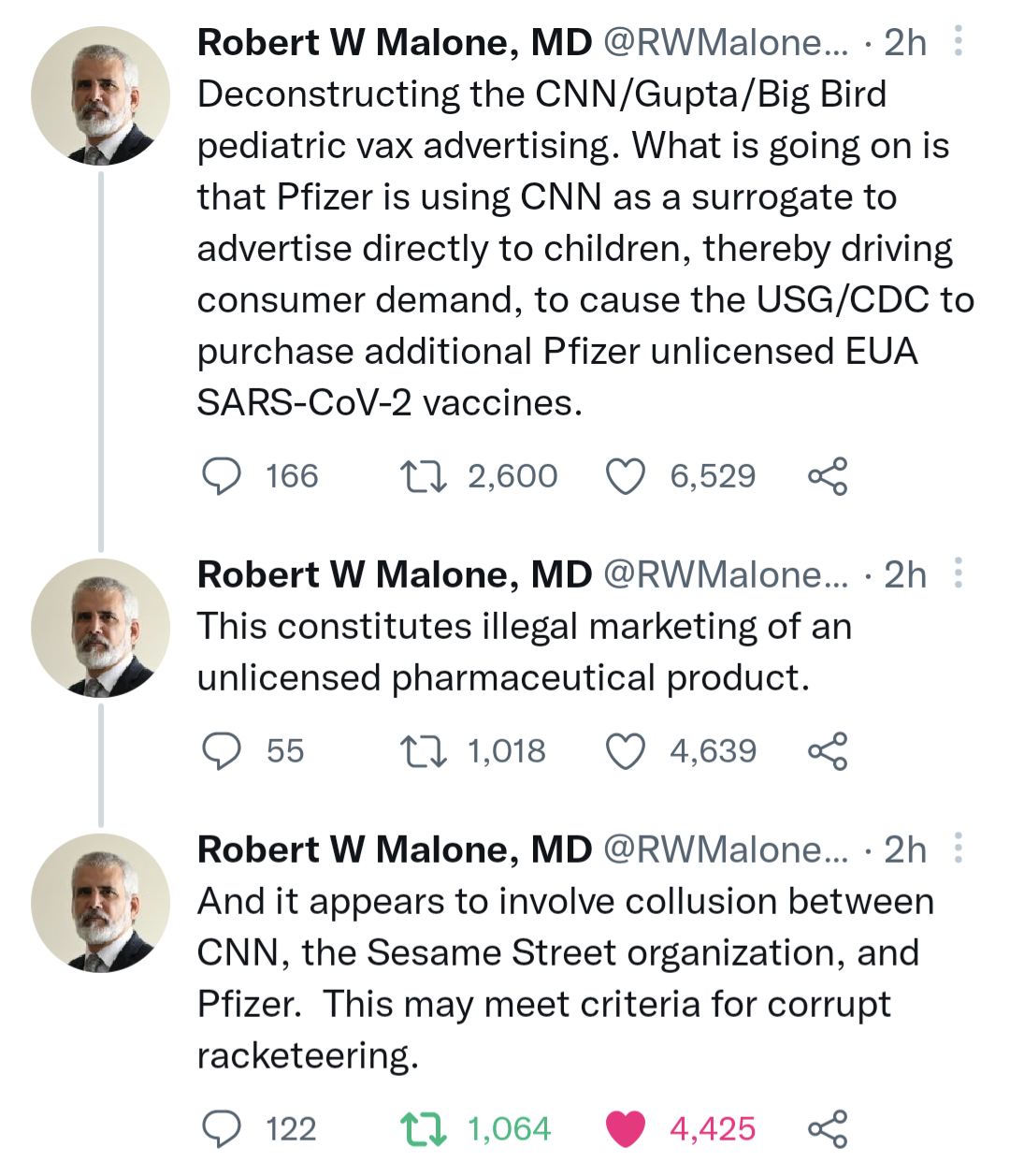
Task: Open the second tweet's profile picture
Action: (101, 628)
